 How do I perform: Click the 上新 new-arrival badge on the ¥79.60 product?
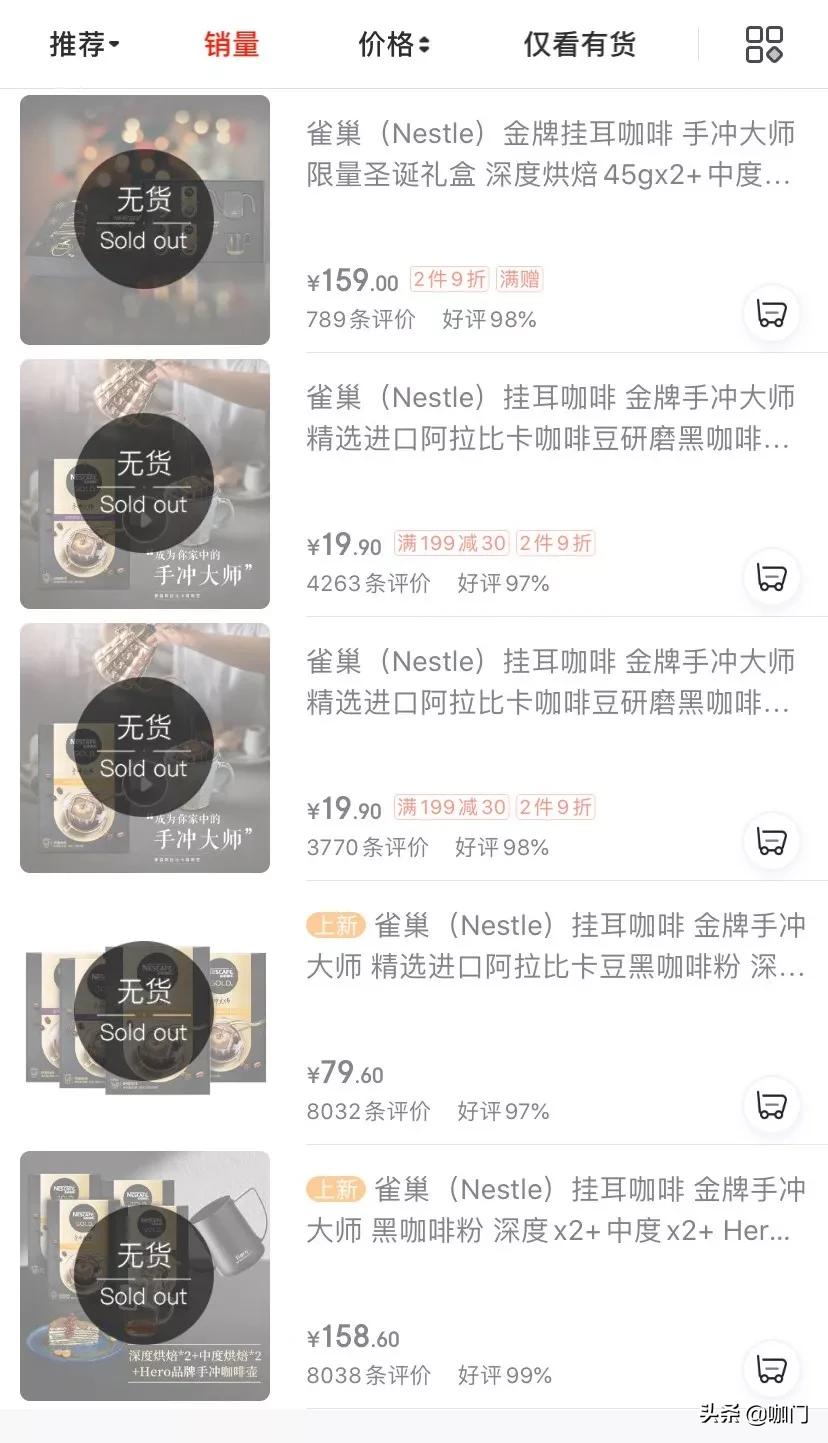click(336, 925)
